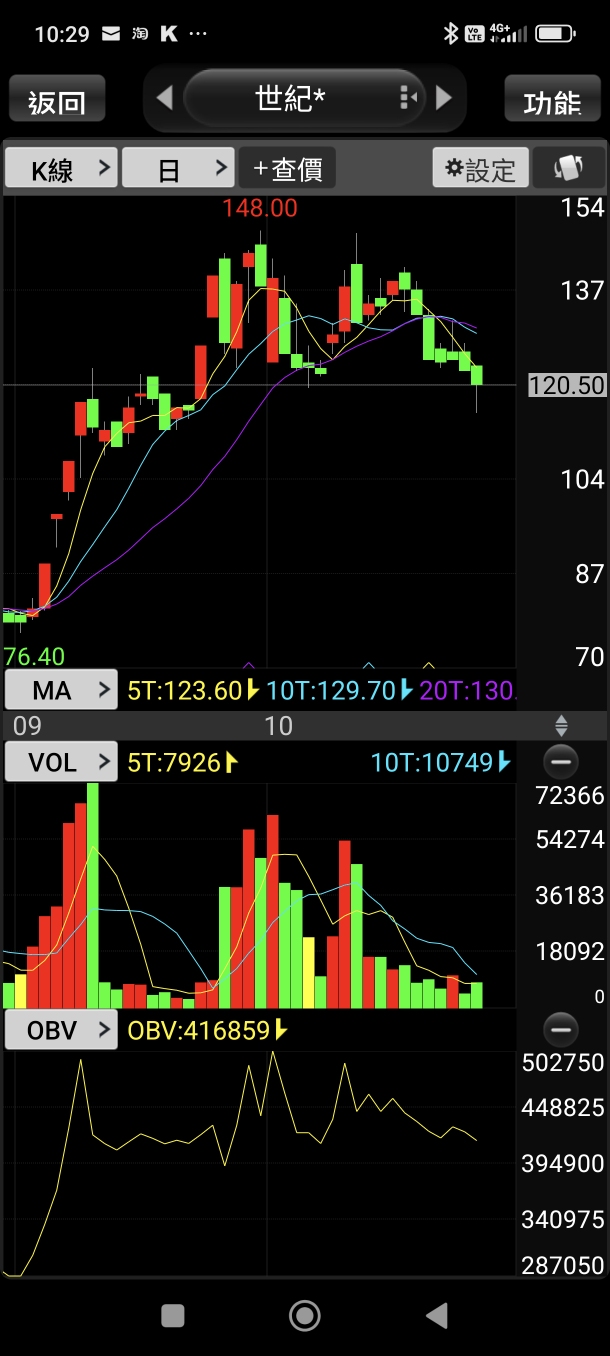
Task: Rotate the chart orientation
Action: tap(569, 169)
